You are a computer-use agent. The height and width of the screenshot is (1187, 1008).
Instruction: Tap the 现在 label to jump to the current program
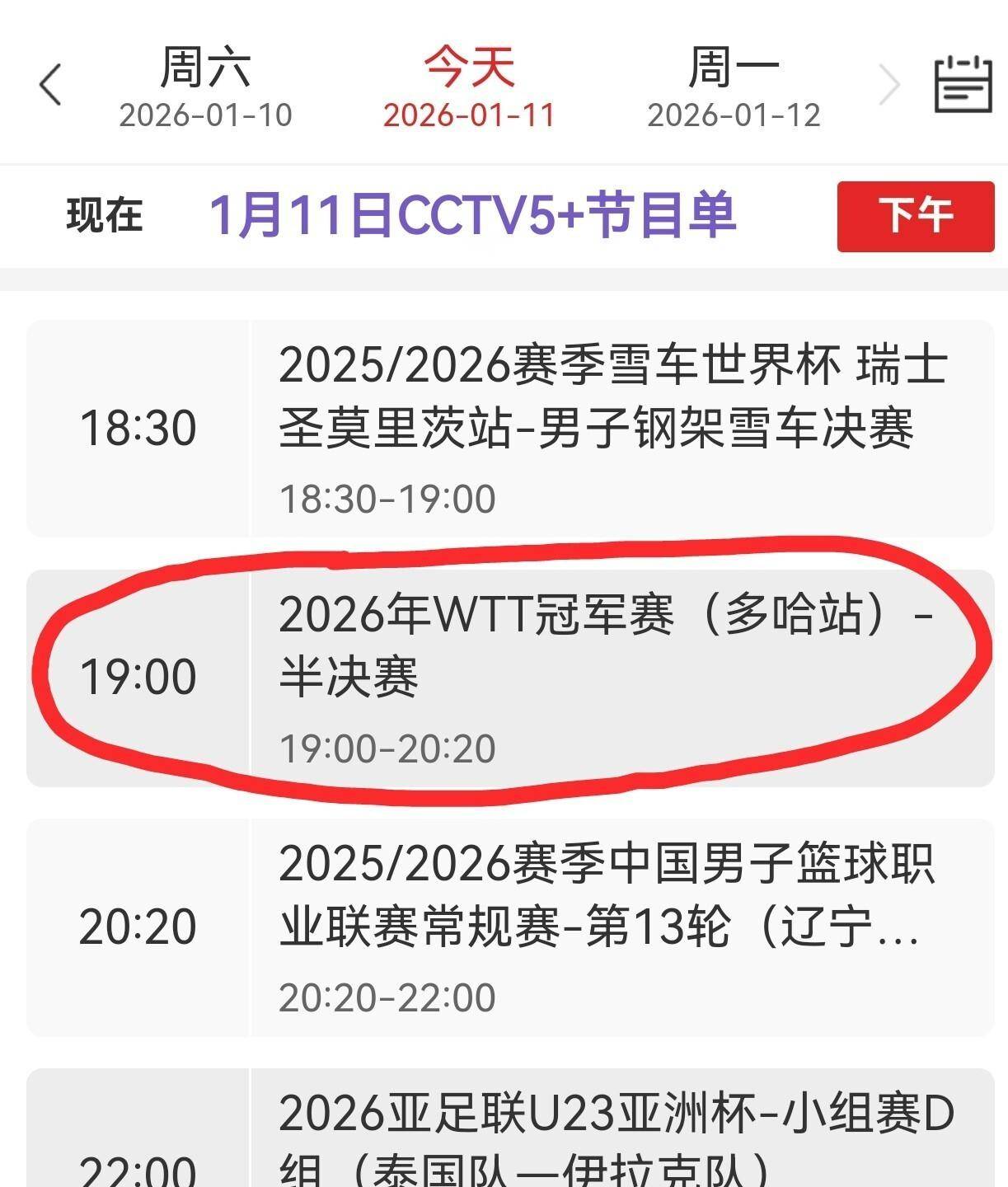click(x=105, y=216)
